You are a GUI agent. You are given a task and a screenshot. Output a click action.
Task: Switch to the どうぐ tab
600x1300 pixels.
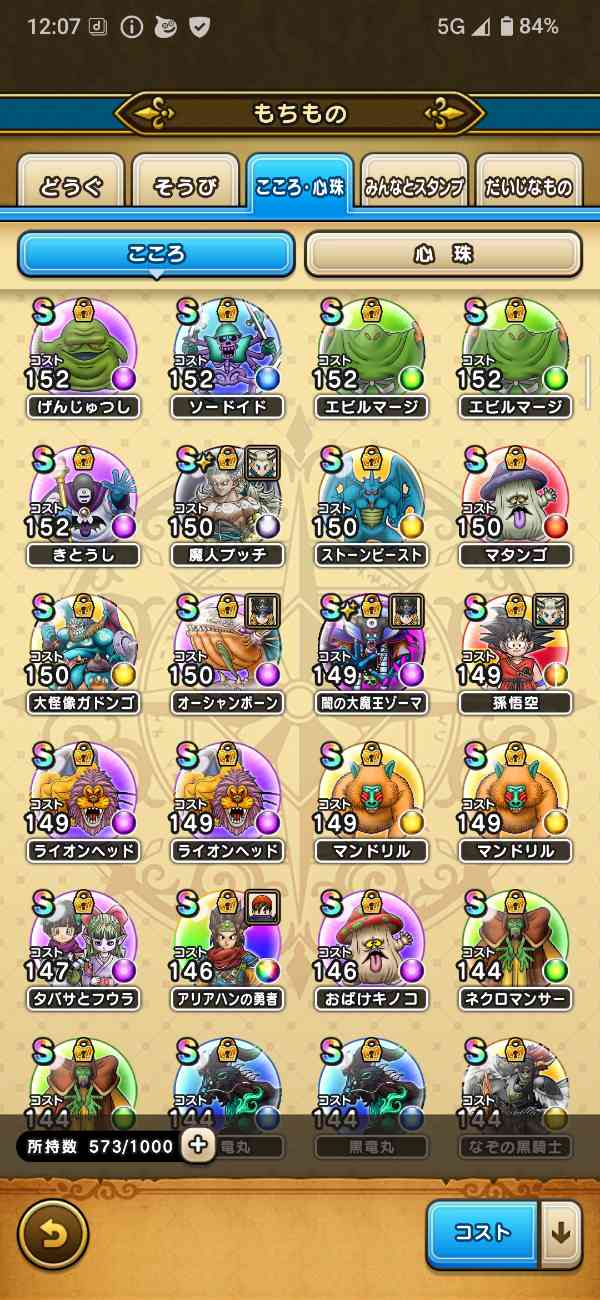[70, 186]
